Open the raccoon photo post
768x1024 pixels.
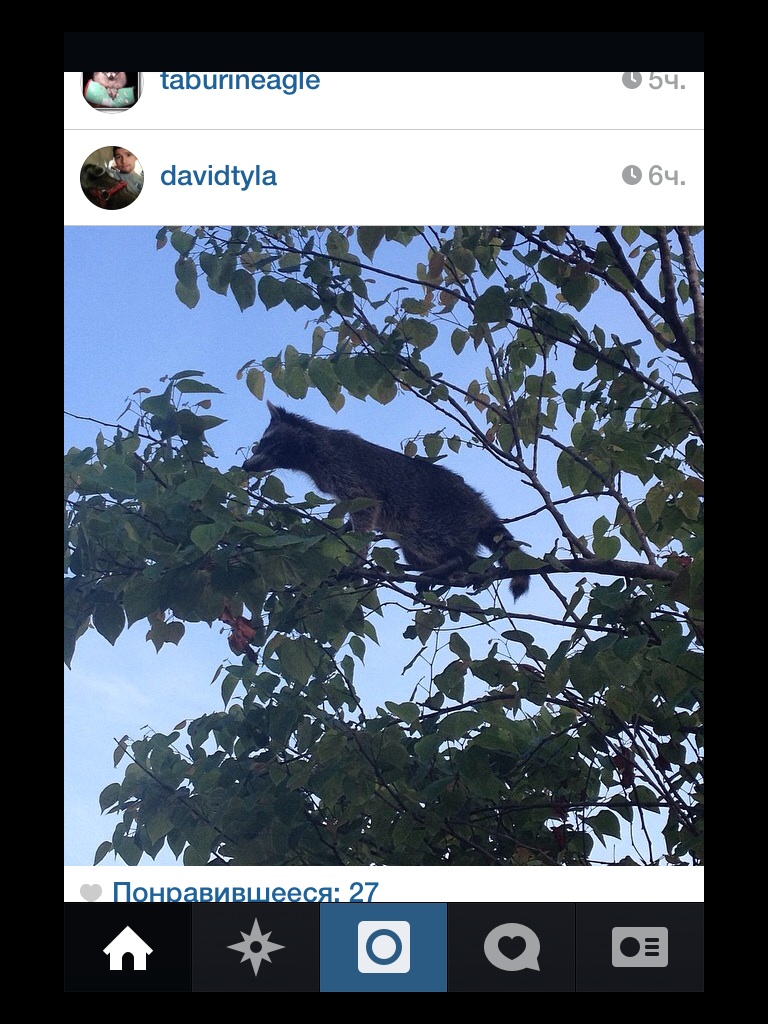point(384,545)
